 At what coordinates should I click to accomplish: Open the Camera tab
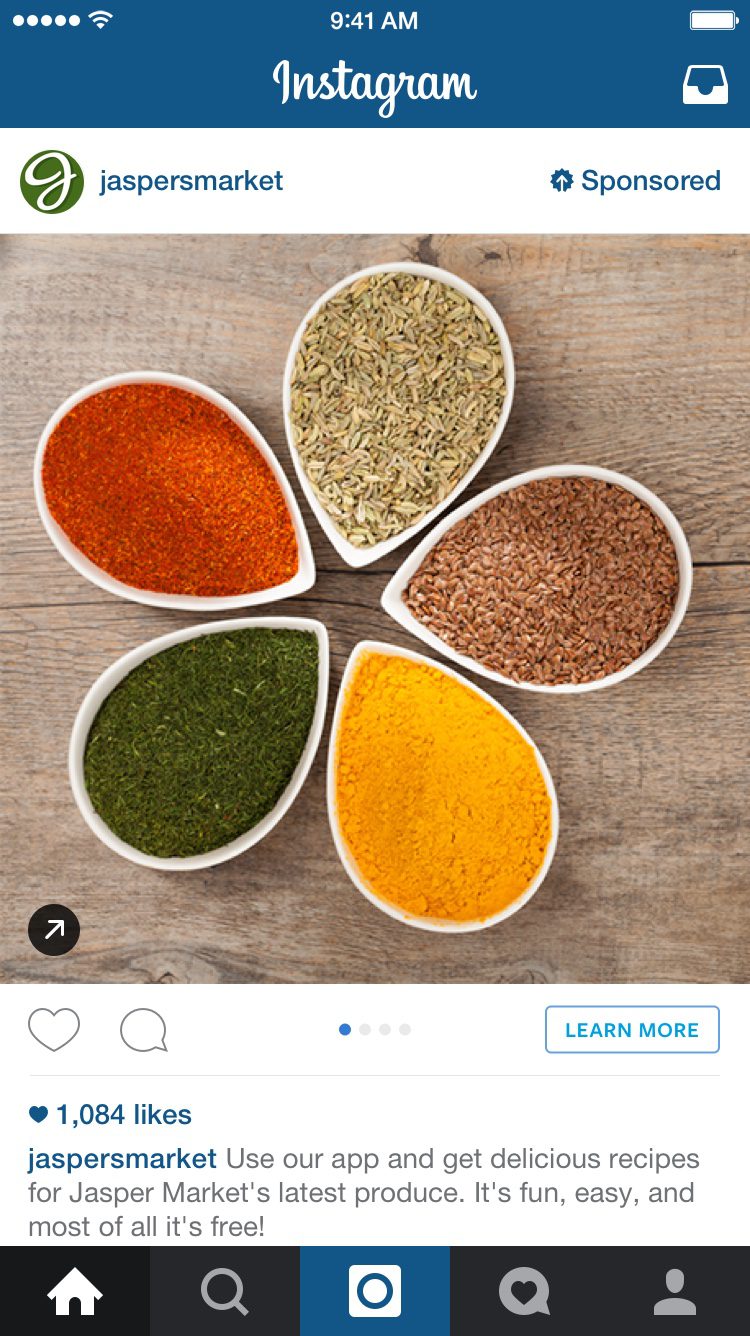coord(375,1291)
